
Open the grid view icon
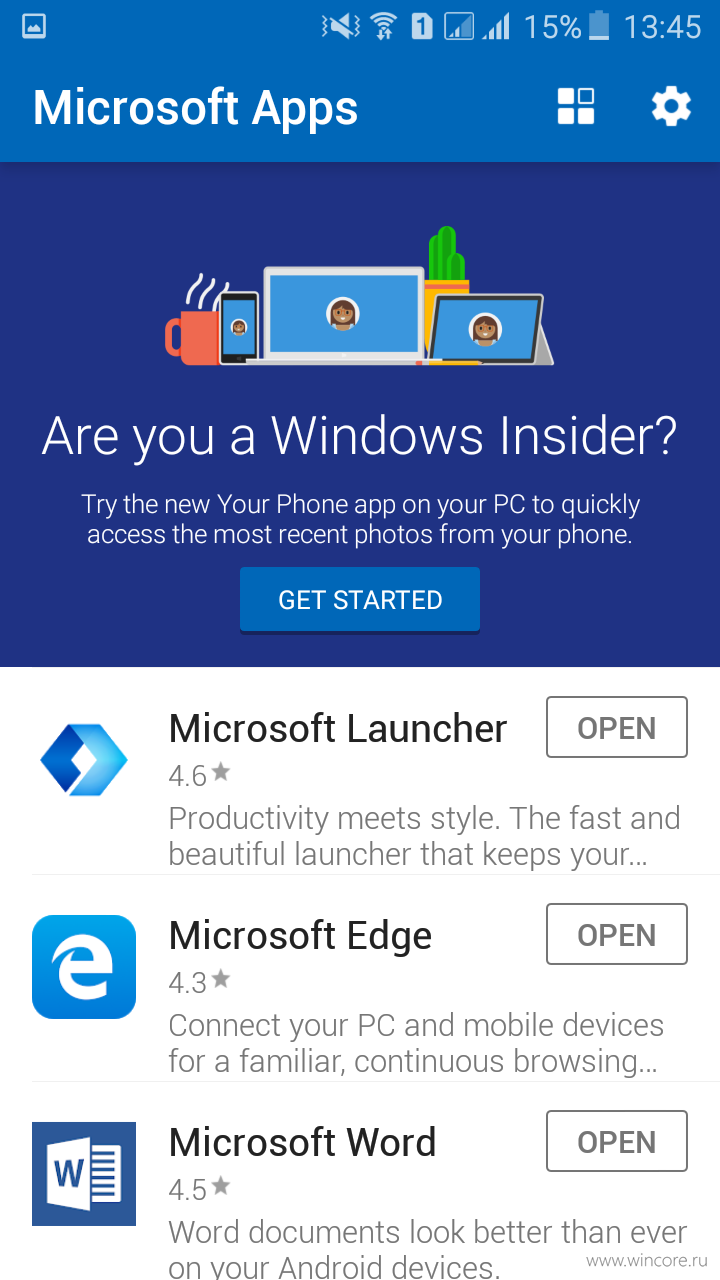tap(576, 106)
